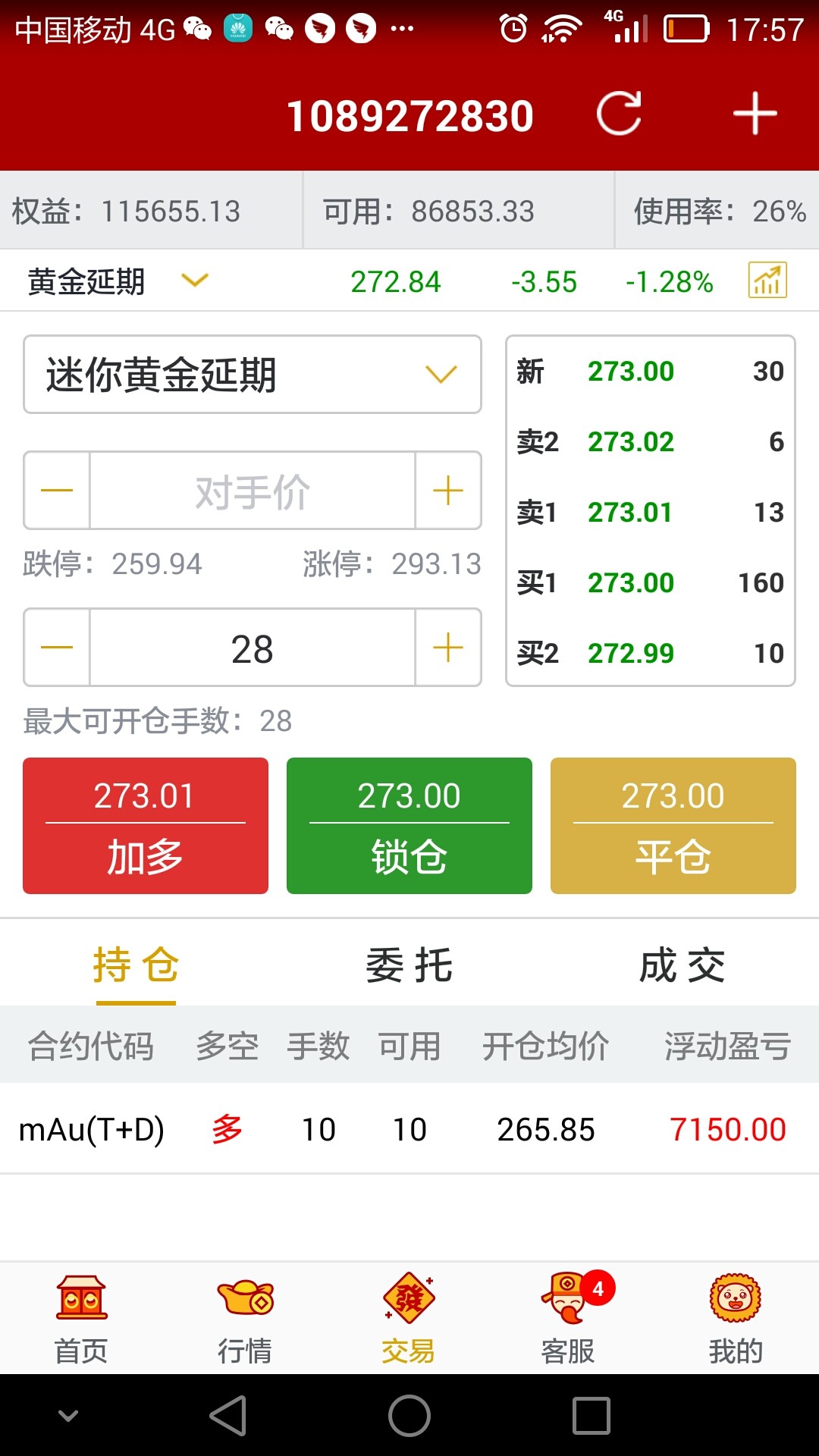This screenshot has height=1456, width=819.
Task: Tap the 锁仓 lock position button
Action: [409, 826]
